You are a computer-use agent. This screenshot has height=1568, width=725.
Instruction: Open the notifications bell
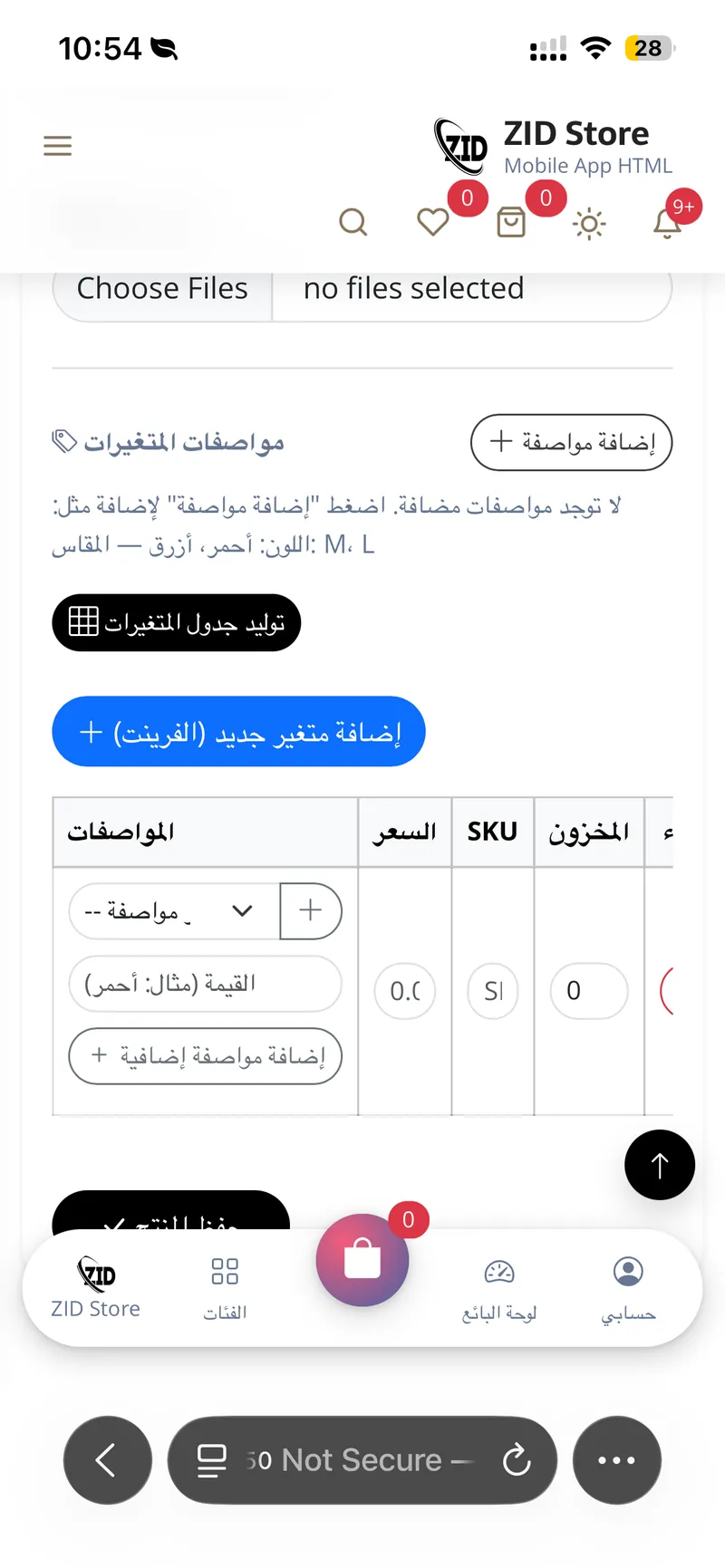coord(668,222)
